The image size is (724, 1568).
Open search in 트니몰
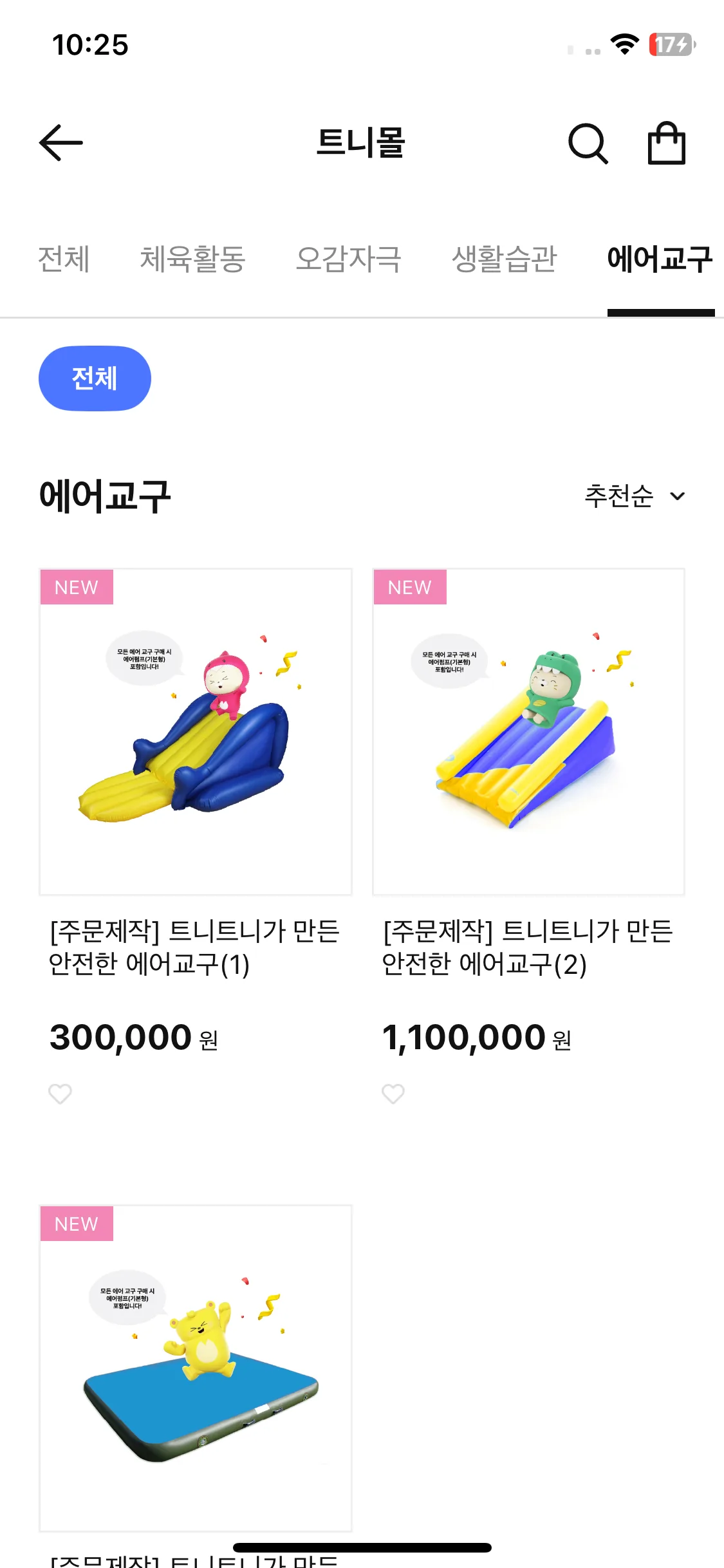click(x=588, y=144)
